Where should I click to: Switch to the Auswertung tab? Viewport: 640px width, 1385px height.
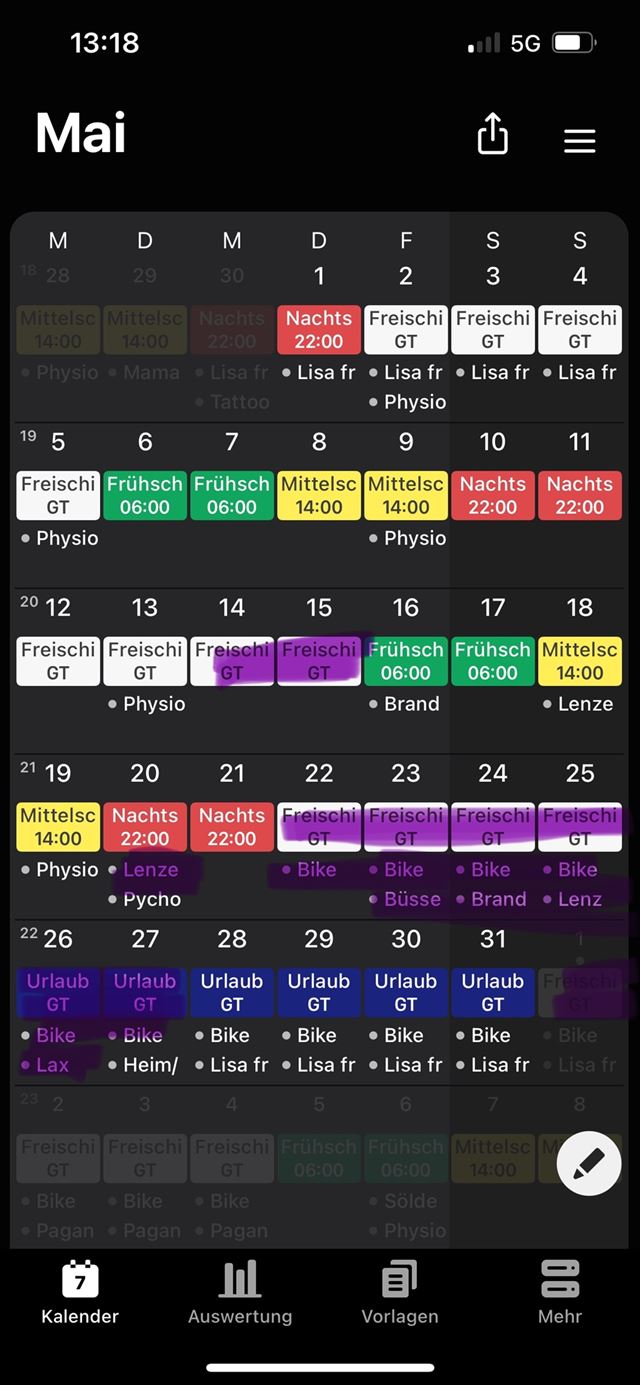click(x=240, y=1292)
